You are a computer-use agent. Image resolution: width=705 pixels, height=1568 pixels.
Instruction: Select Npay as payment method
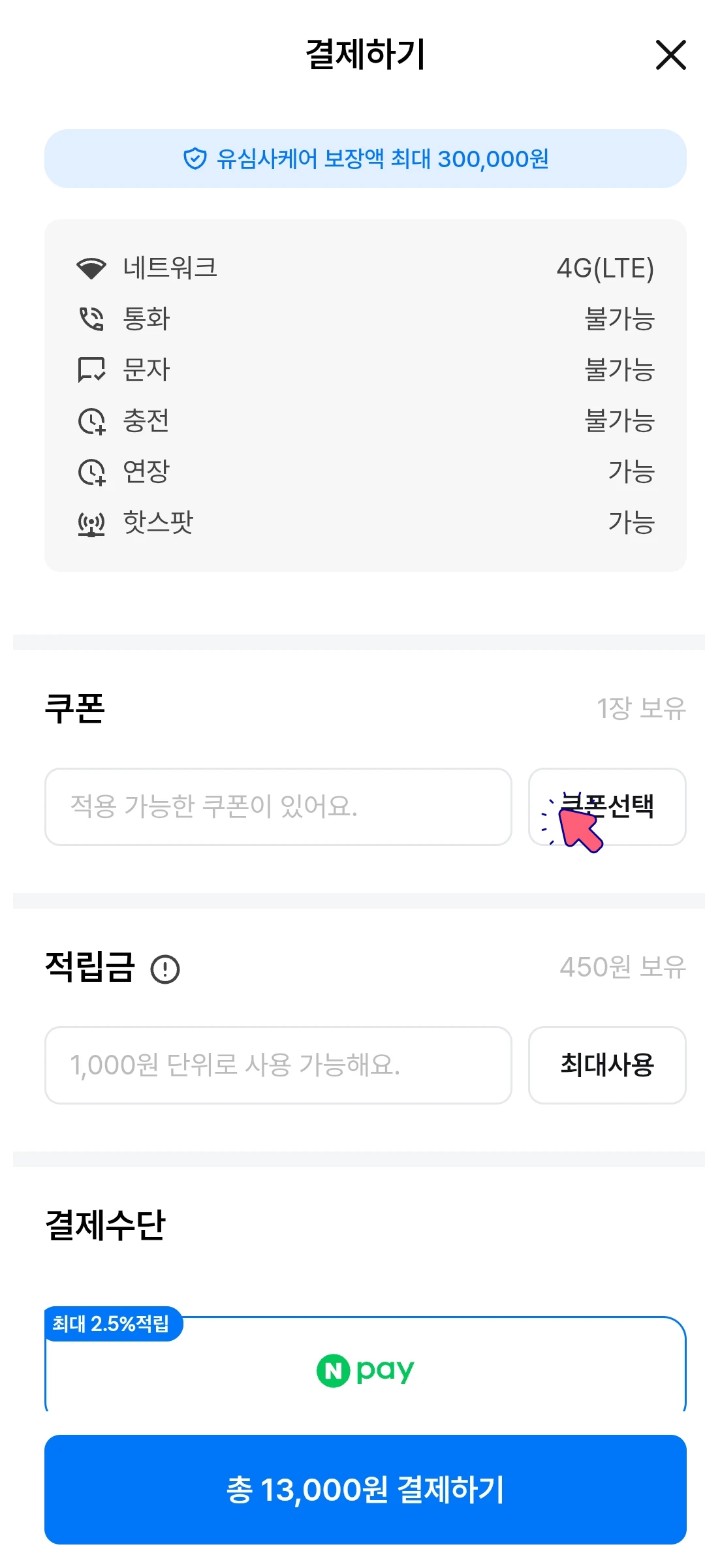coord(366,1370)
